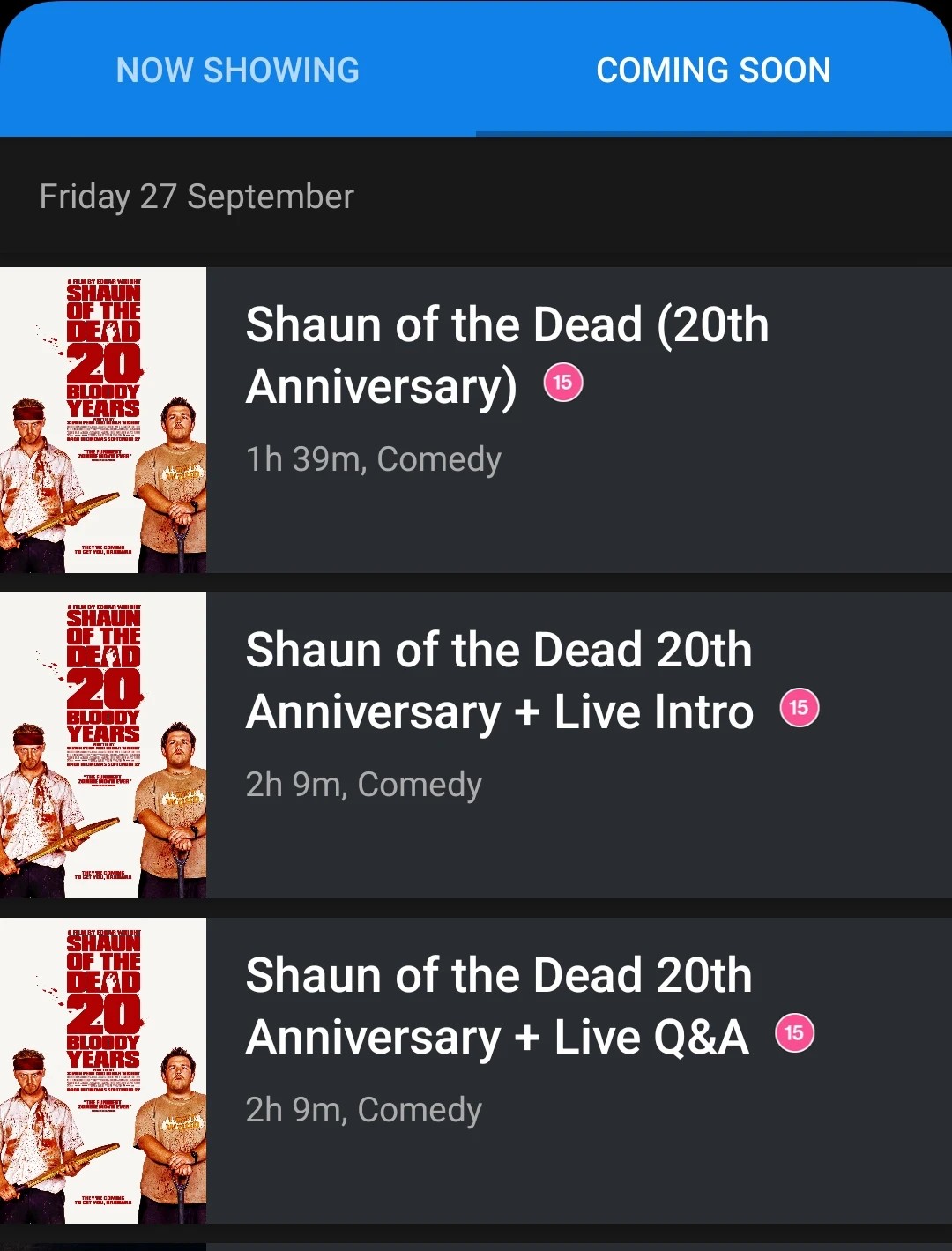View the Anniversary + Live Q&A screening
This screenshot has width=952, height=1251.
click(x=498, y=1007)
